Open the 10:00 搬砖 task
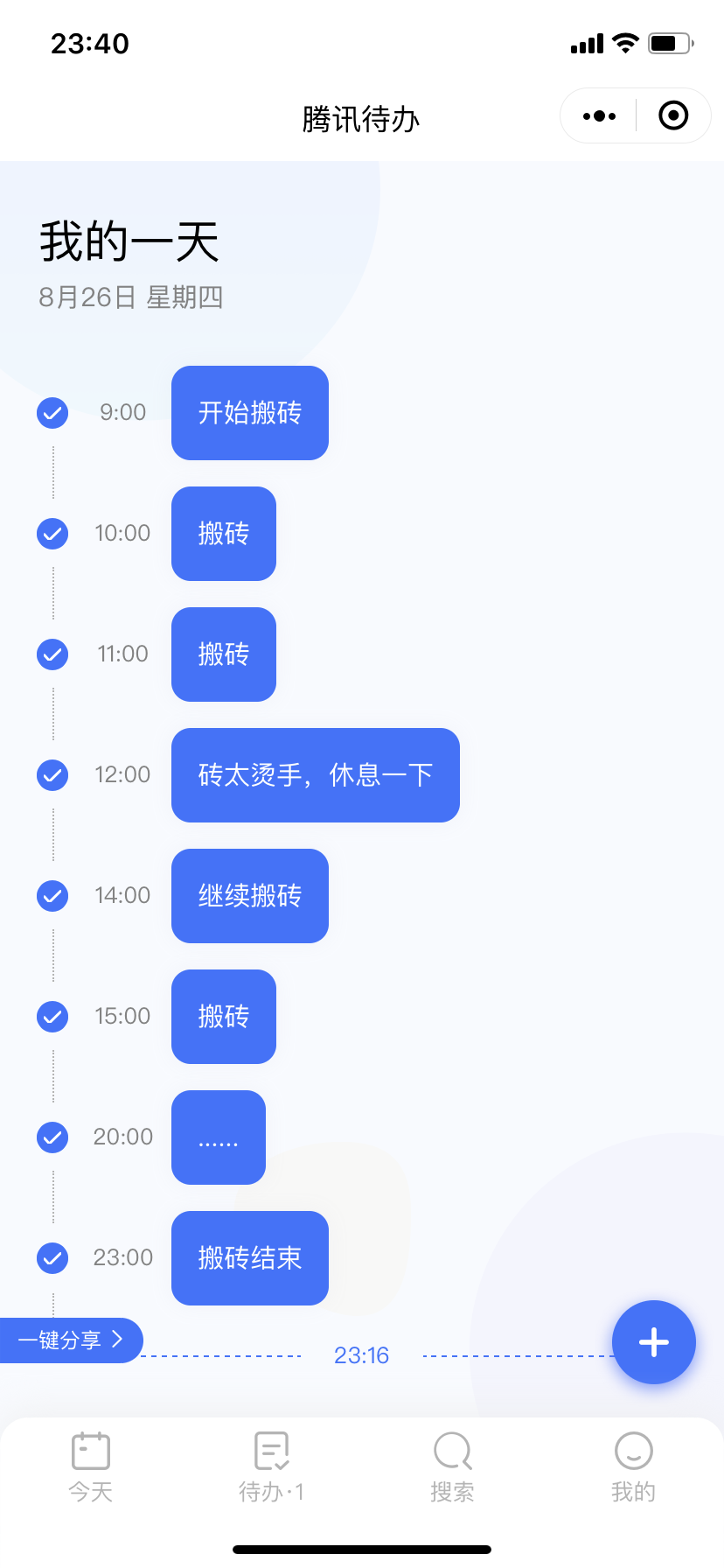 click(x=224, y=534)
